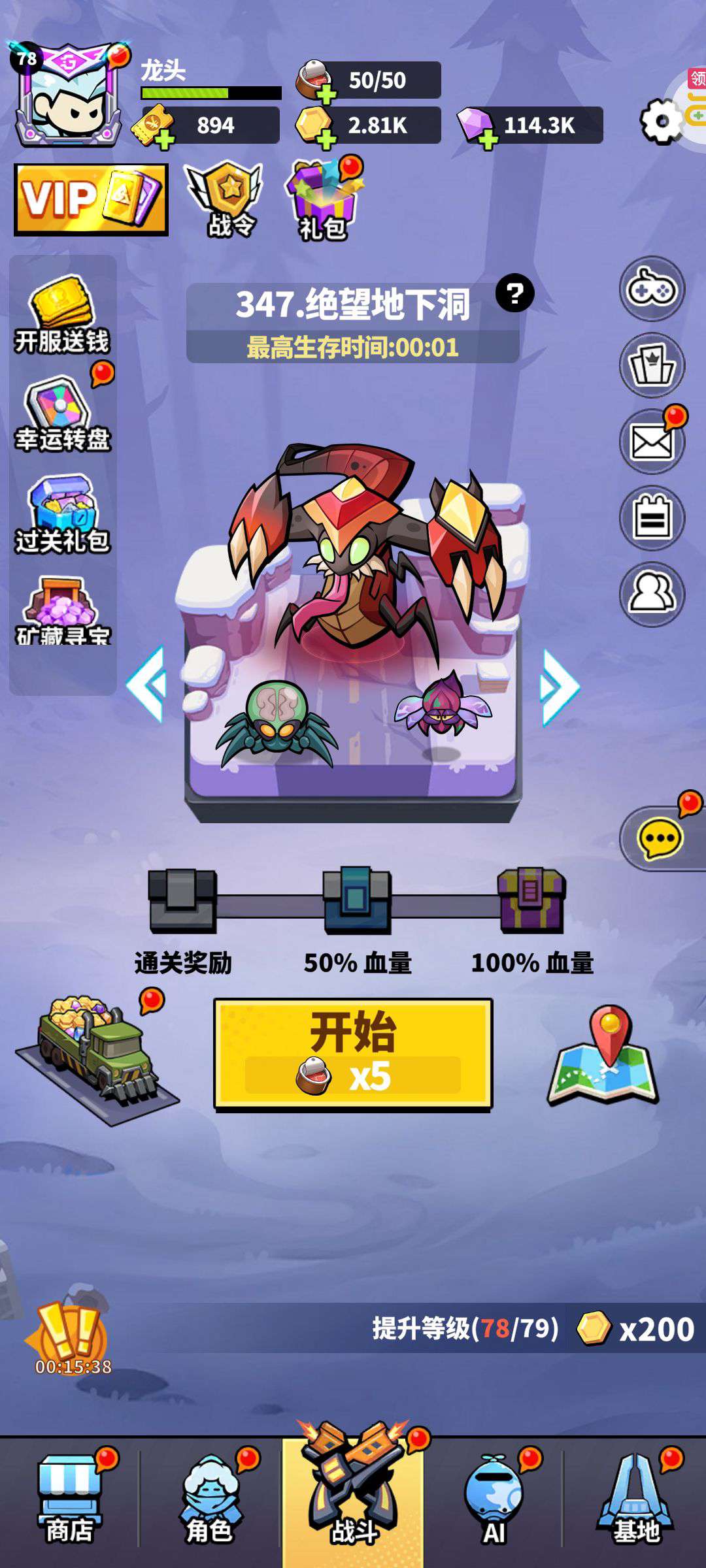
Task: Open the VIP banner
Action: 91,199
